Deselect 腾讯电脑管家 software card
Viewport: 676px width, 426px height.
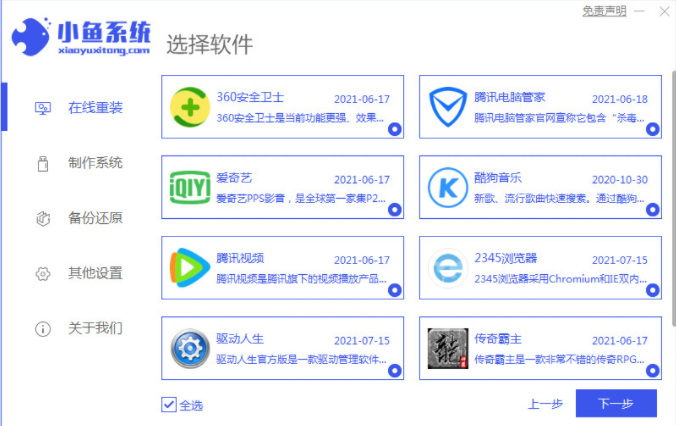click(652, 129)
